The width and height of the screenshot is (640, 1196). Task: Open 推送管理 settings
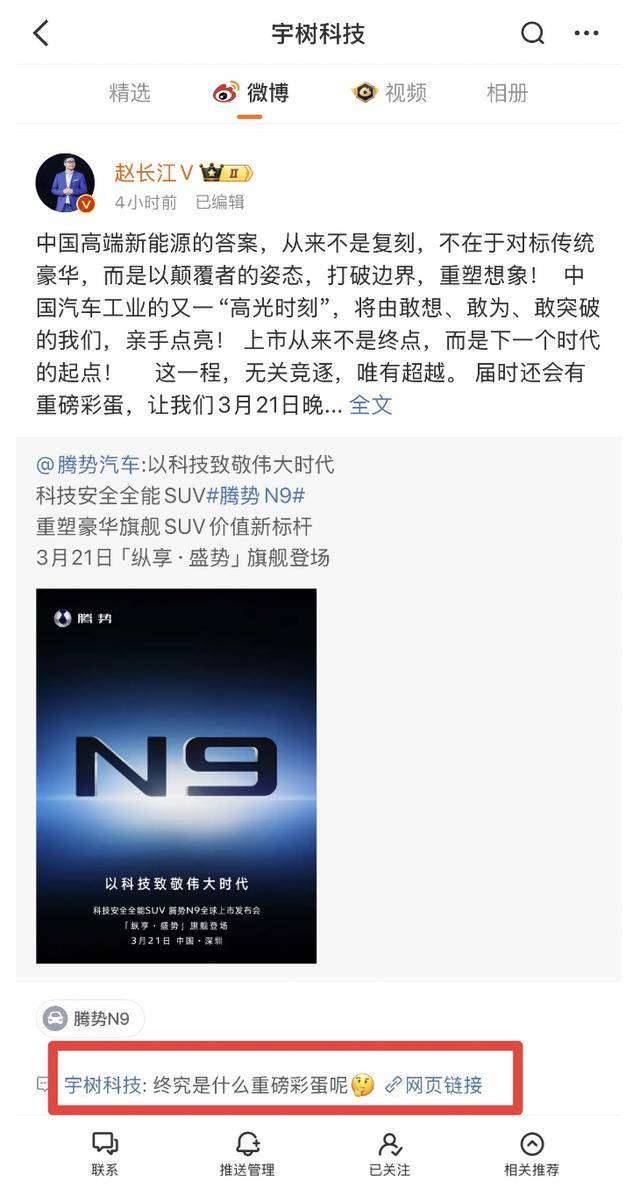[x=247, y=1153]
